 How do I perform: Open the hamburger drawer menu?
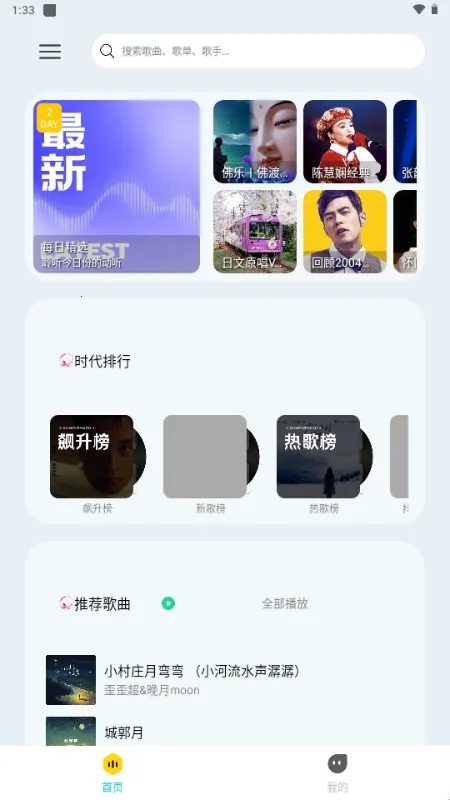(50, 52)
